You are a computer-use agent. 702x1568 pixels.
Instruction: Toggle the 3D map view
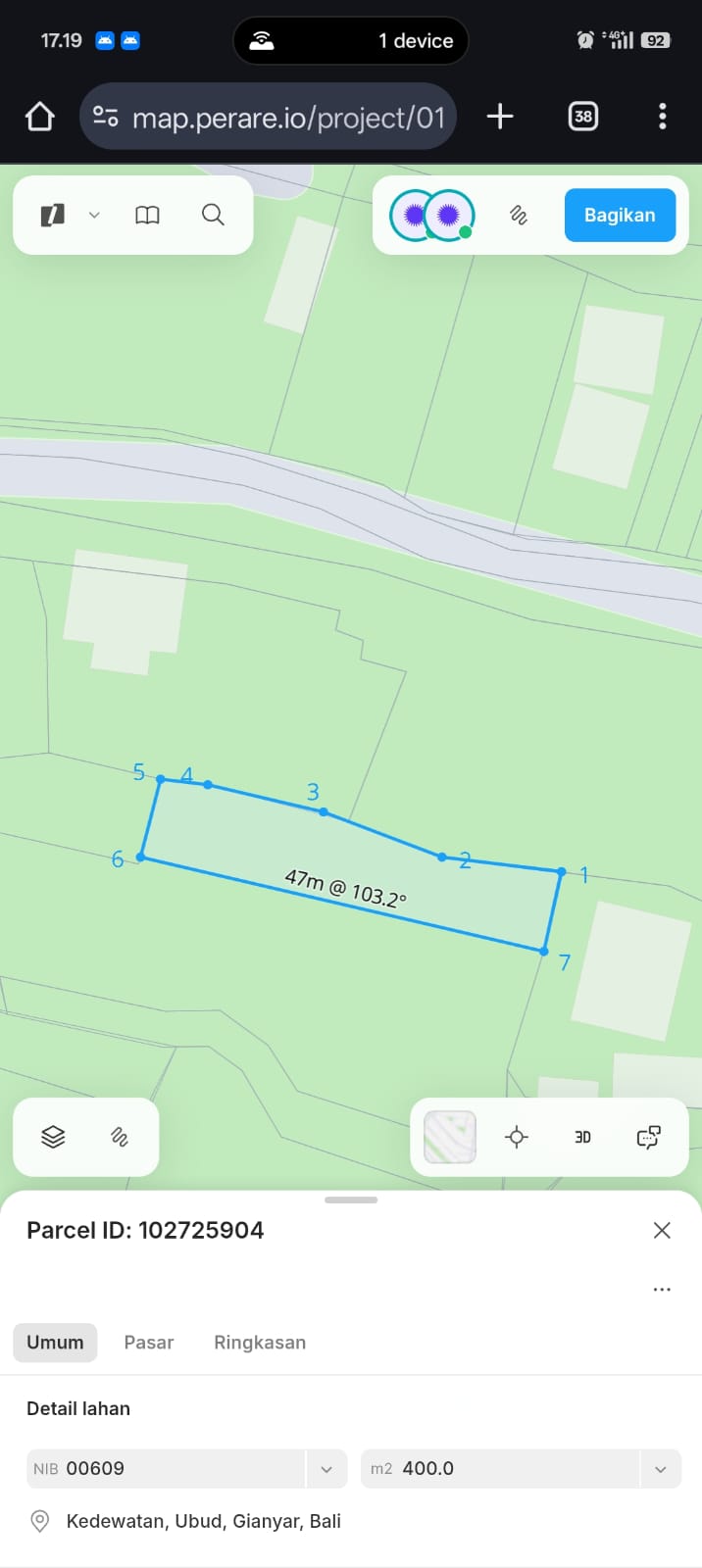click(x=582, y=1137)
